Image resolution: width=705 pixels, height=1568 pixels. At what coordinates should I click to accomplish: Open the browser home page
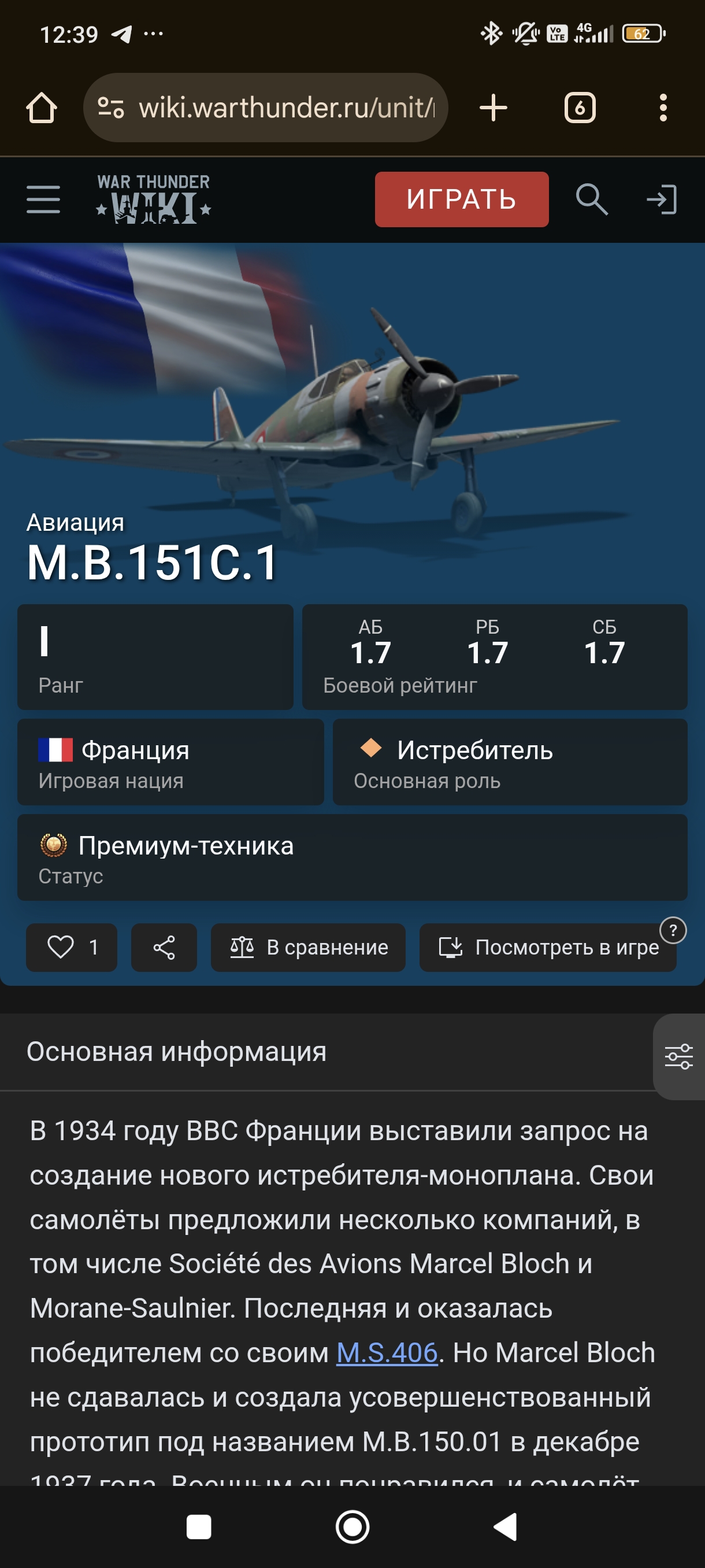point(42,108)
